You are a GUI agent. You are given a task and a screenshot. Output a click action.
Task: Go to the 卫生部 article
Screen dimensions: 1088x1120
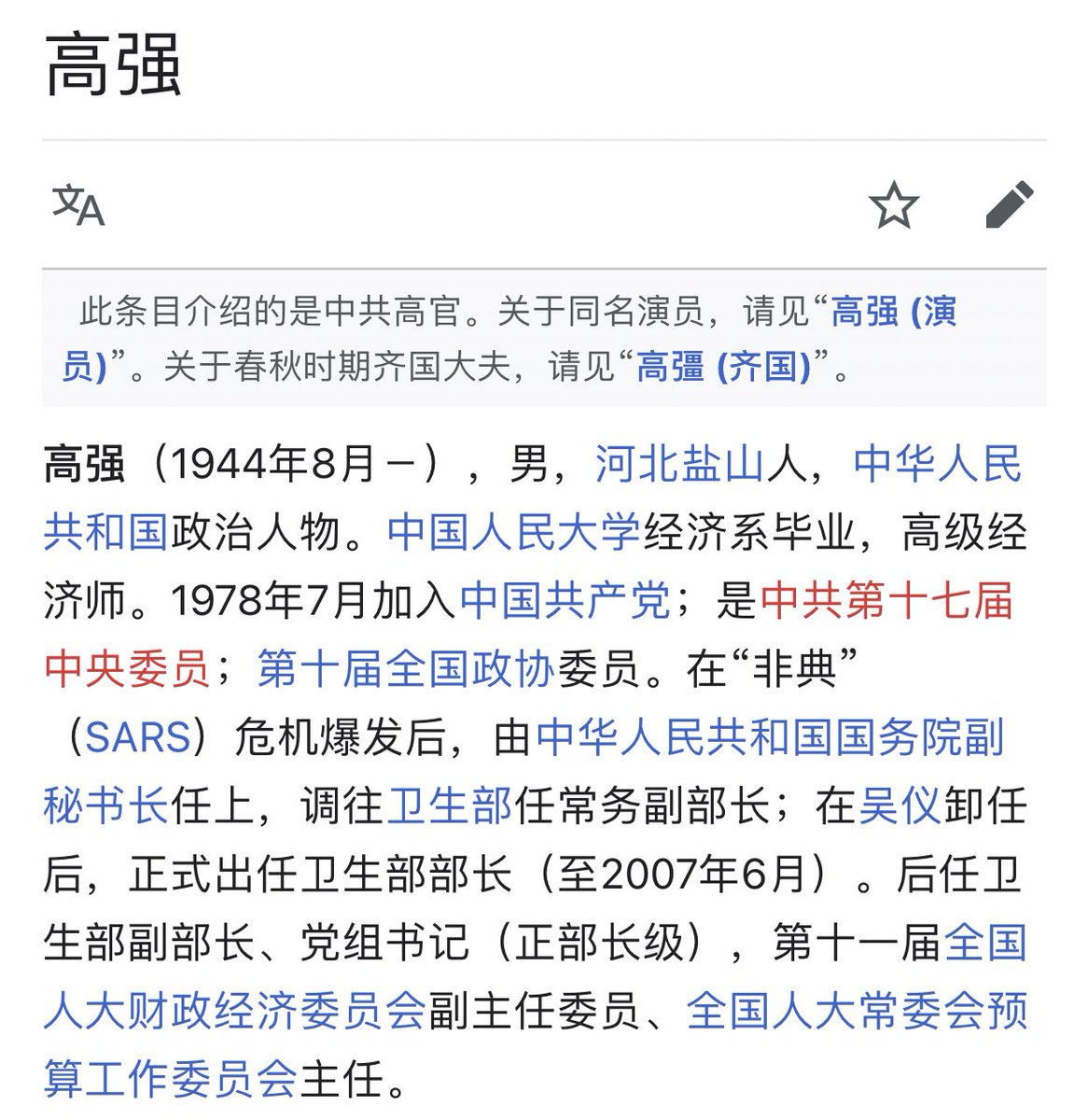(449, 805)
